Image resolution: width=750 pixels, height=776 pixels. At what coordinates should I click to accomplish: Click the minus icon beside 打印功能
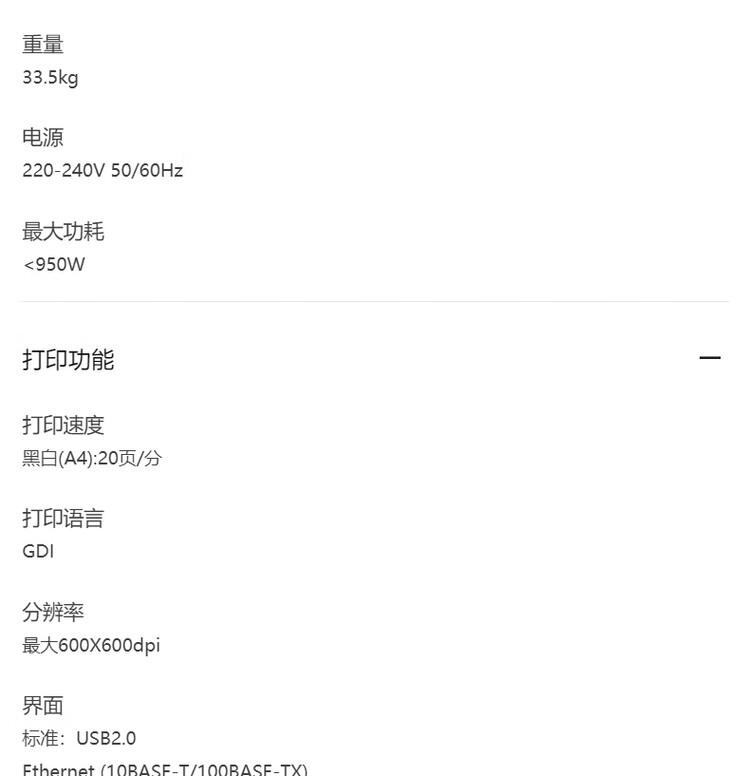click(x=710, y=357)
